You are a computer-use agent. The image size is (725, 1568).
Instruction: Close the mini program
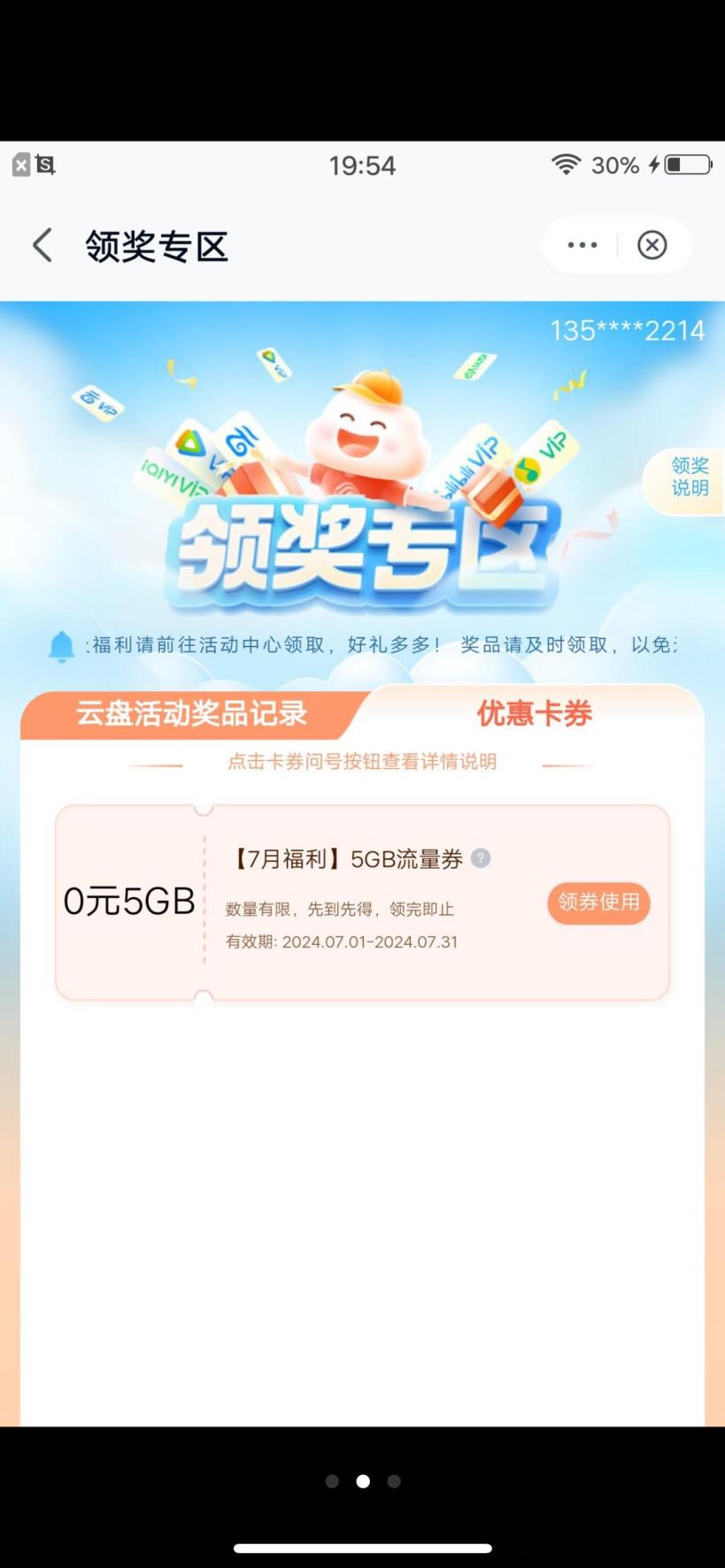click(652, 245)
